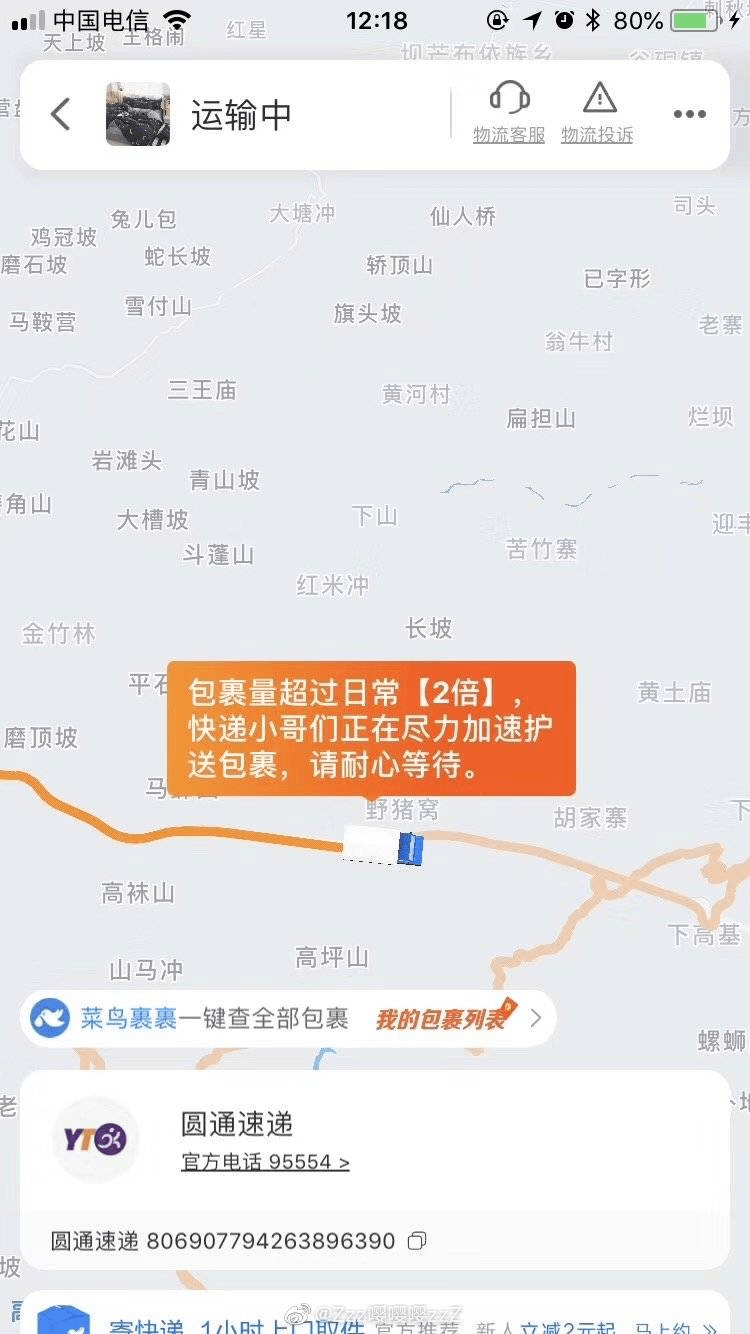Go back using the header back arrow
The width and height of the screenshot is (750, 1334).
click(61, 114)
